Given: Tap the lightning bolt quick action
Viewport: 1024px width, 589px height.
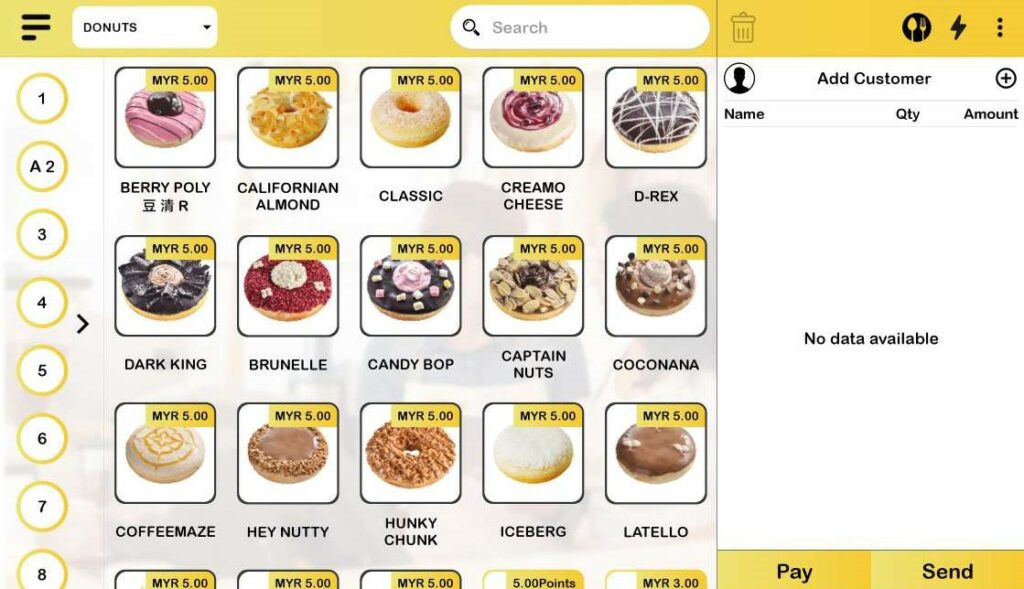Looking at the screenshot, I should pos(958,27).
